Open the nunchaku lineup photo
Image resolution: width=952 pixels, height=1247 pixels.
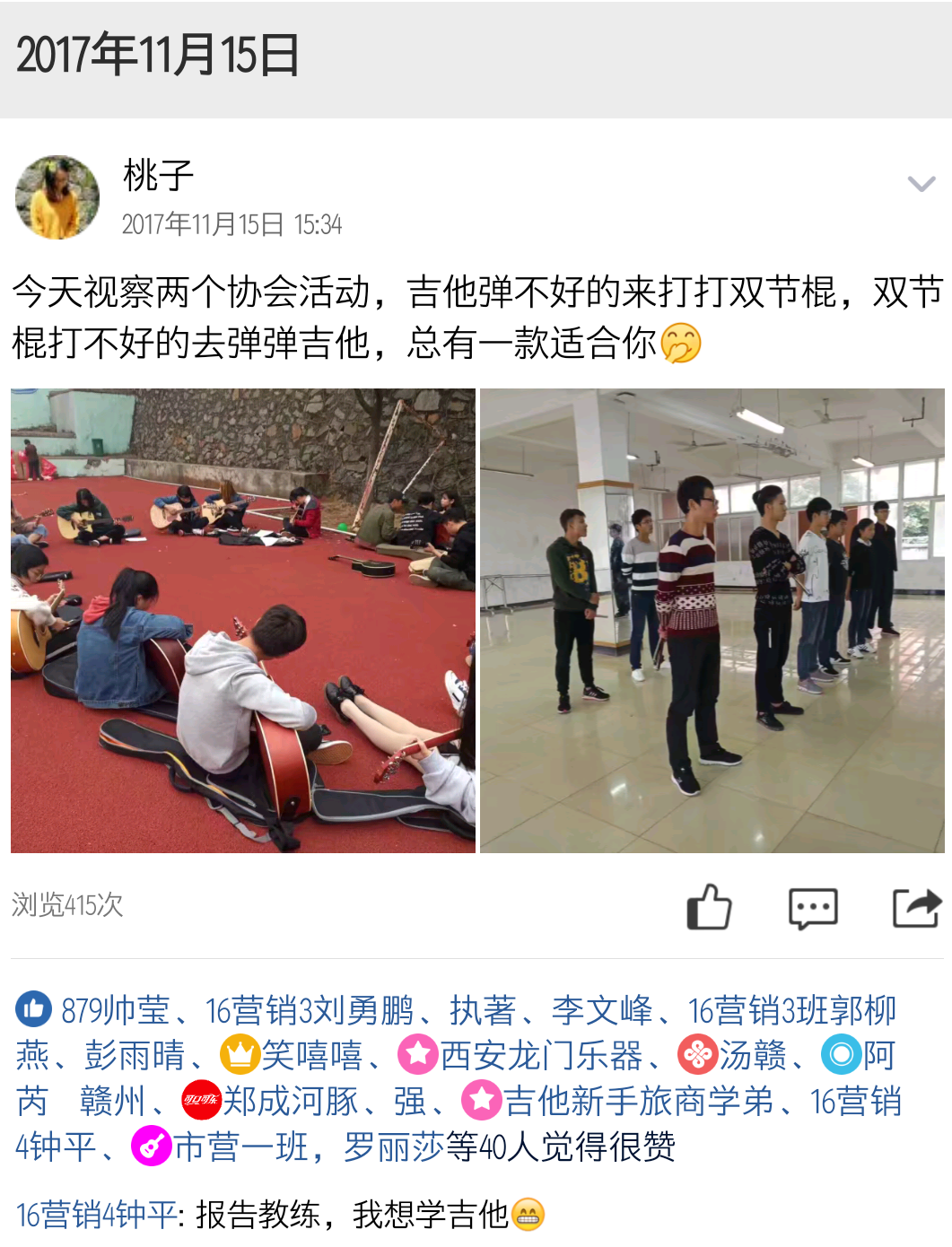pyautogui.click(x=712, y=620)
